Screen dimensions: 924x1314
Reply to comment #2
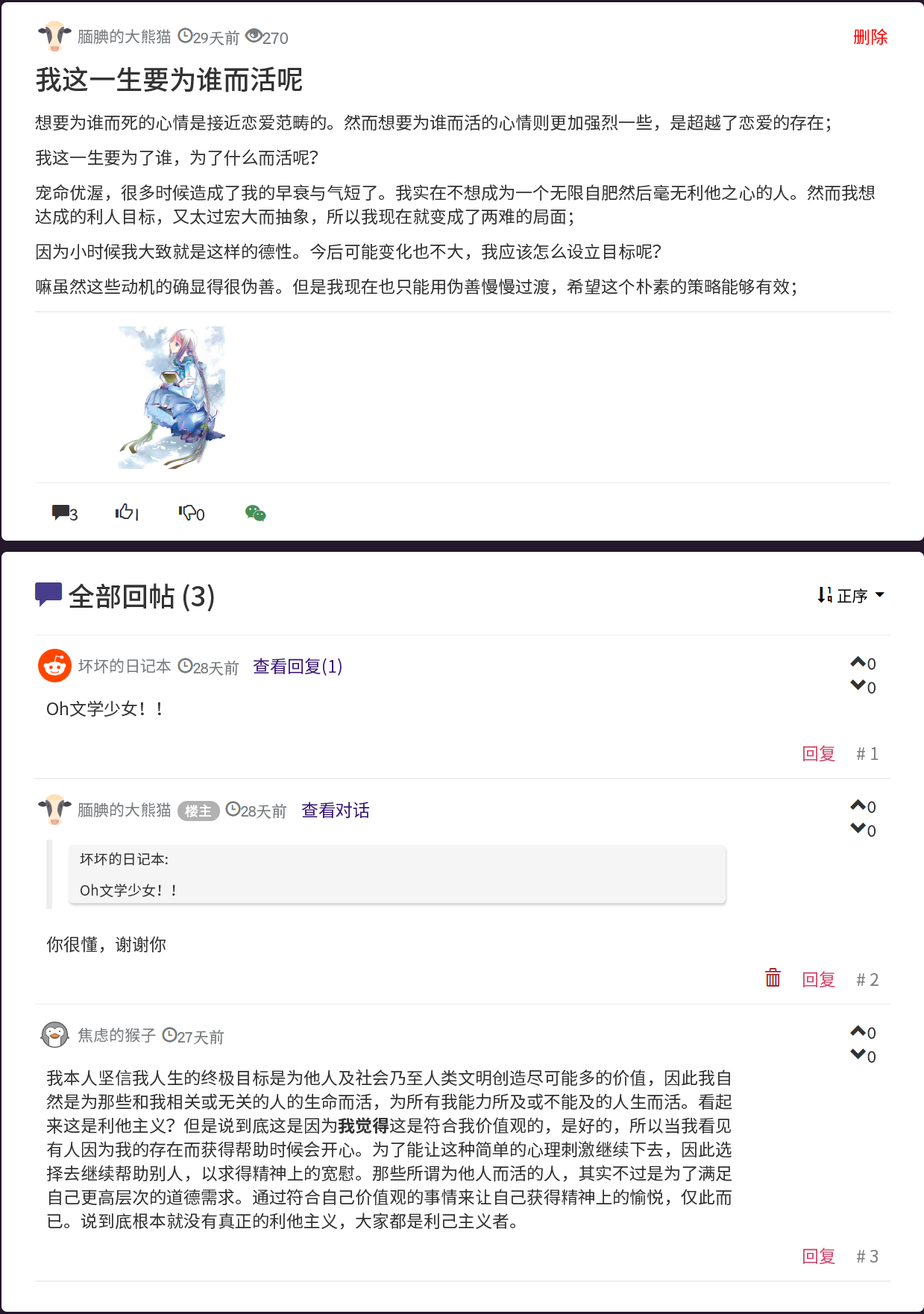(x=818, y=979)
